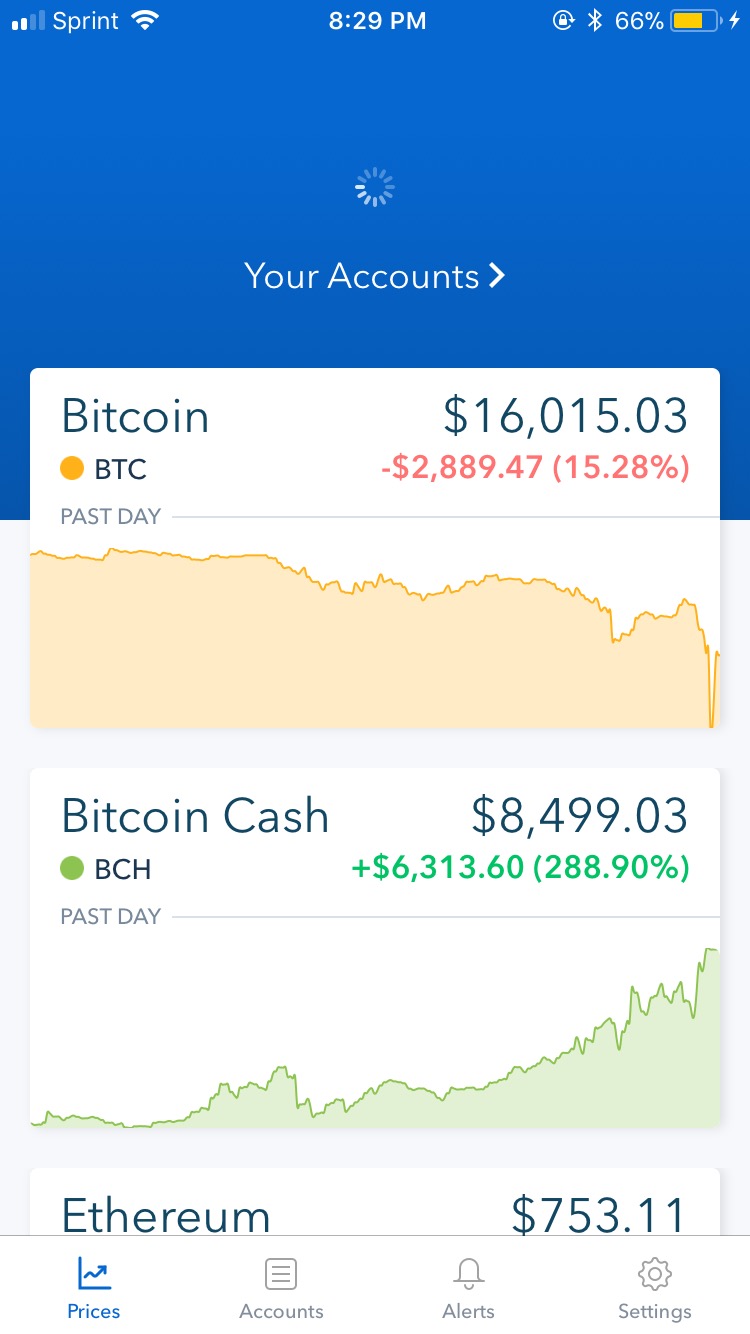Select the Prices tab
The image size is (750, 1334).
coord(94,1288)
